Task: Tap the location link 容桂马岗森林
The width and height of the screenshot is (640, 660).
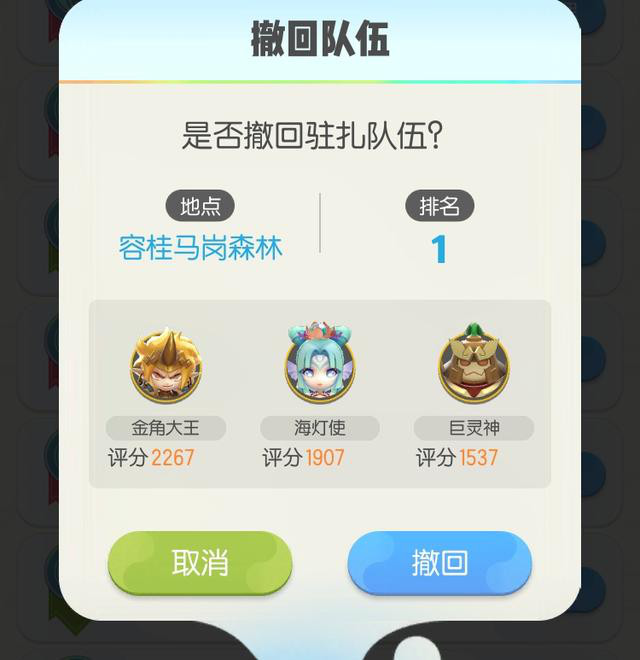Action: [200, 247]
